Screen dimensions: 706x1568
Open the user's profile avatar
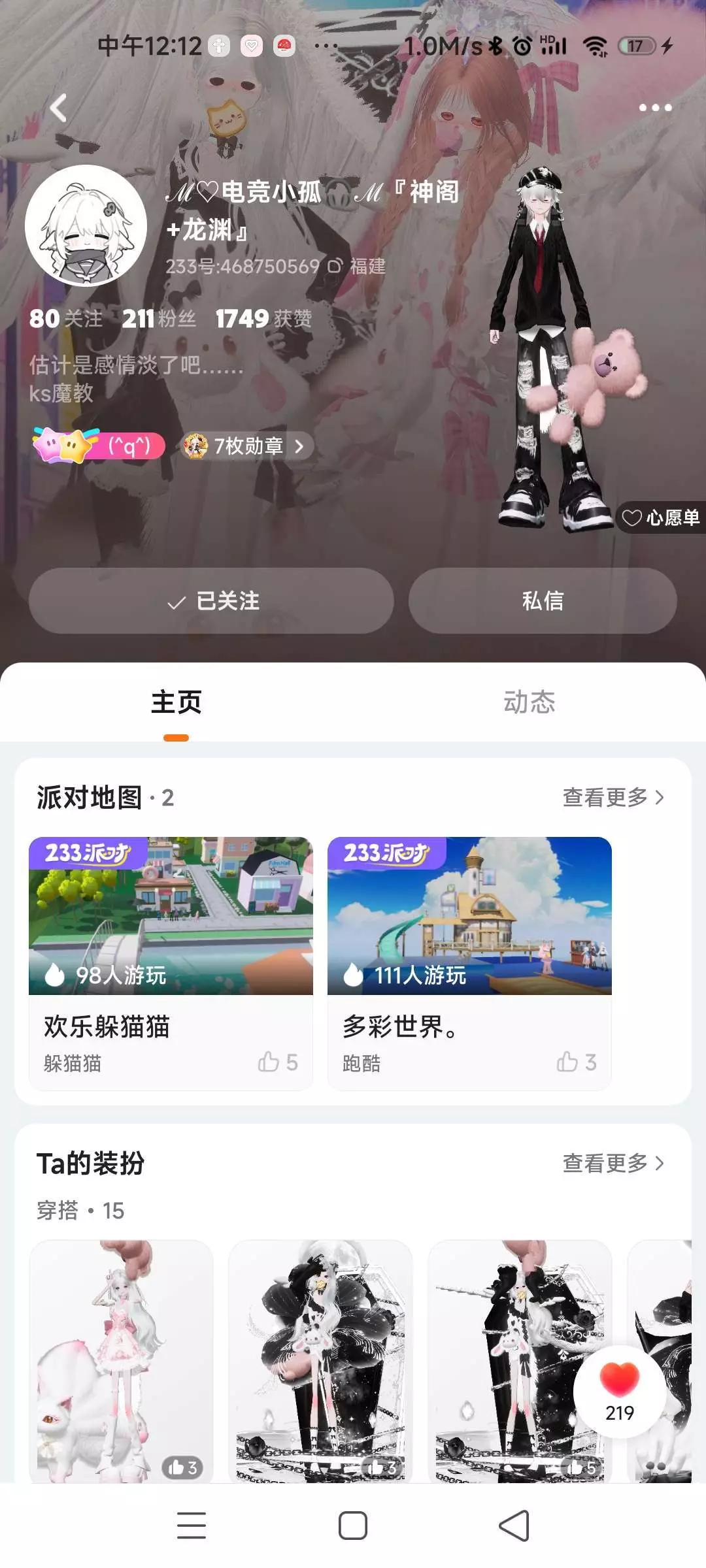(86, 225)
